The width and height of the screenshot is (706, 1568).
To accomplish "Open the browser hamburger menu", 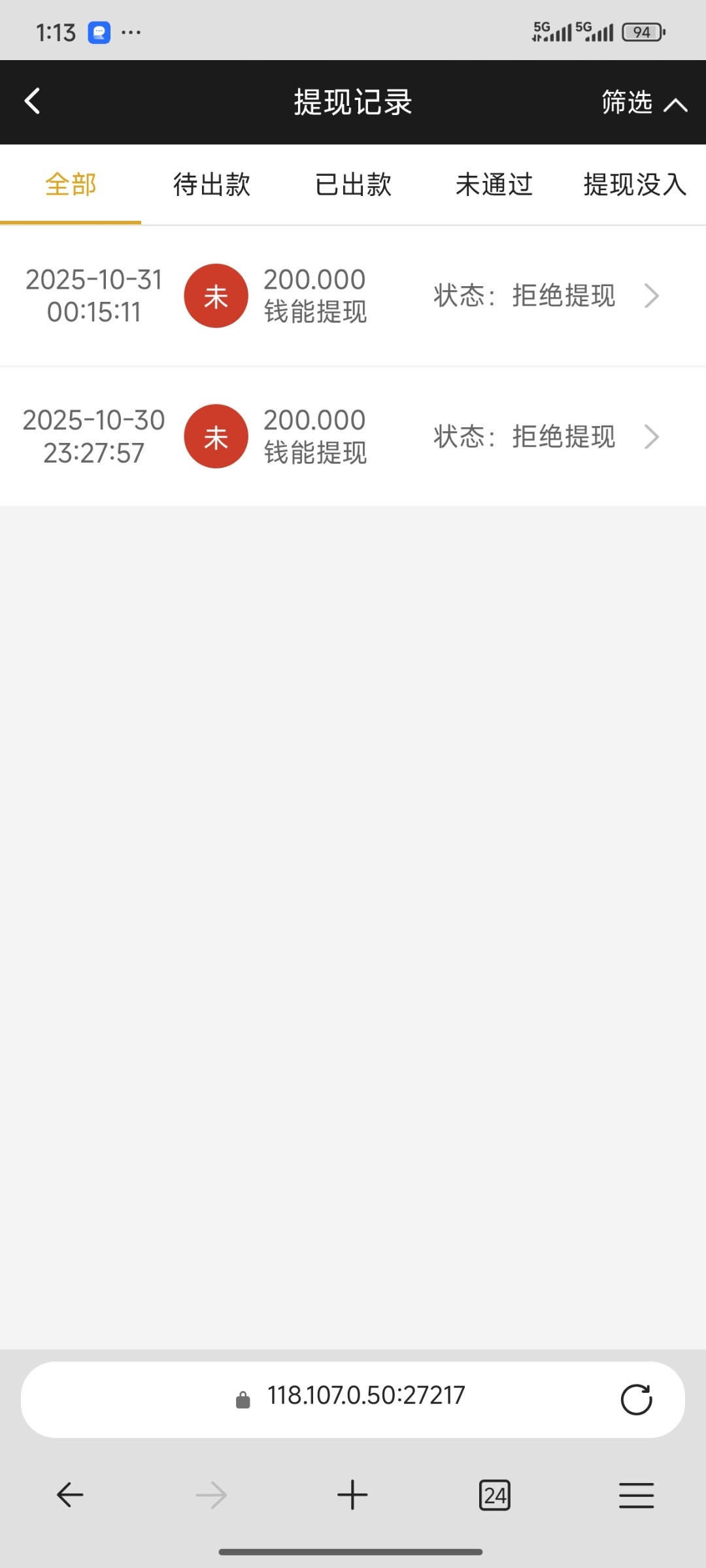I will pyautogui.click(x=636, y=1495).
